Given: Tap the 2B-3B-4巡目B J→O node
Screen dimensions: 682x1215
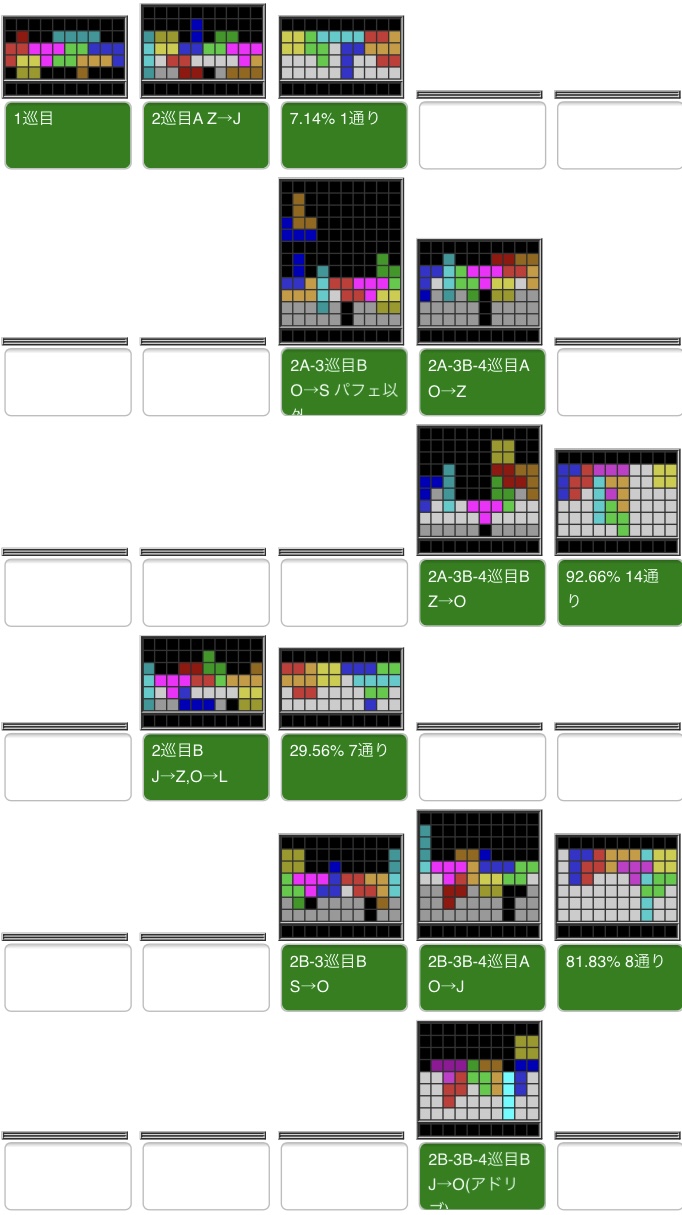Looking at the screenshot, I should pyautogui.click(x=482, y=1177).
